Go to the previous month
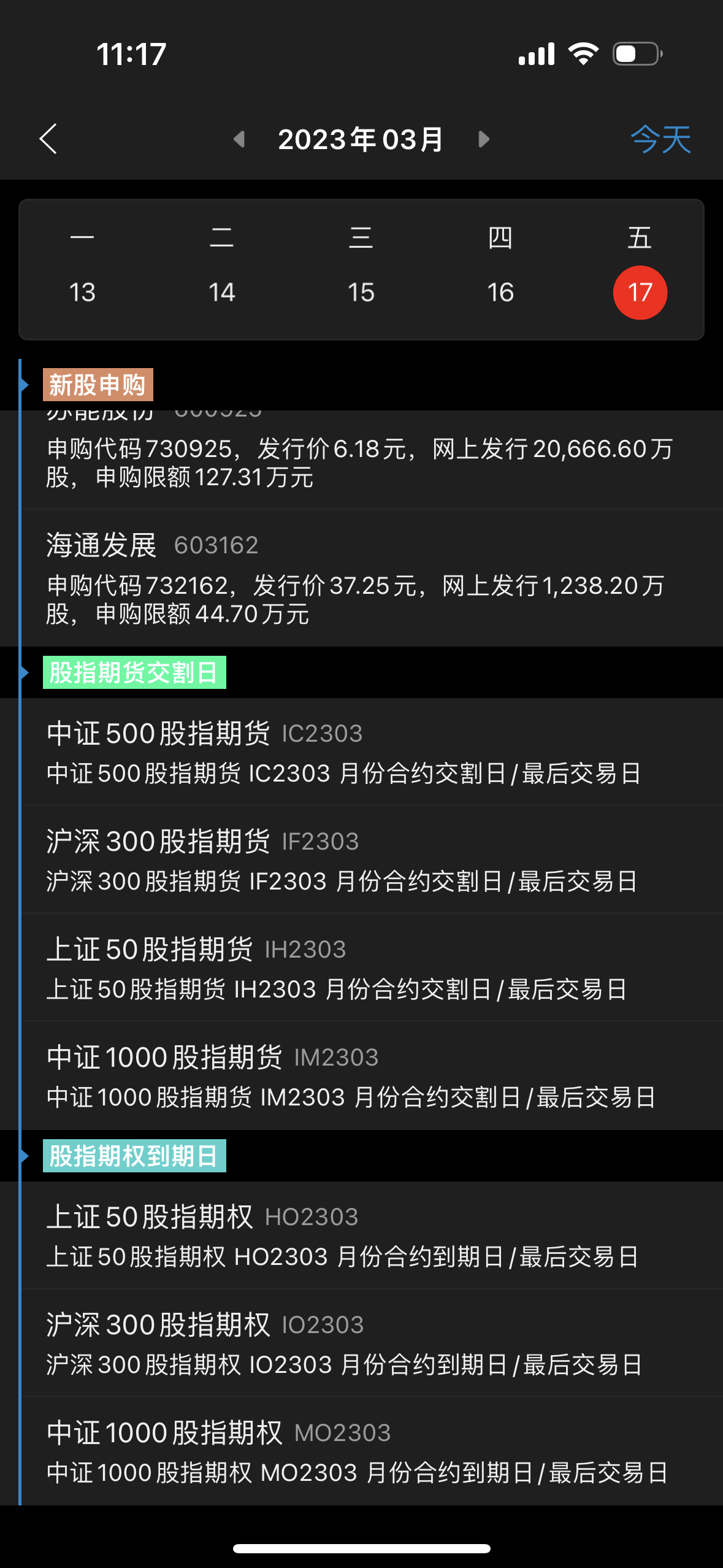This screenshot has width=723, height=1568. pyautogui.click(x=239, y=139)
